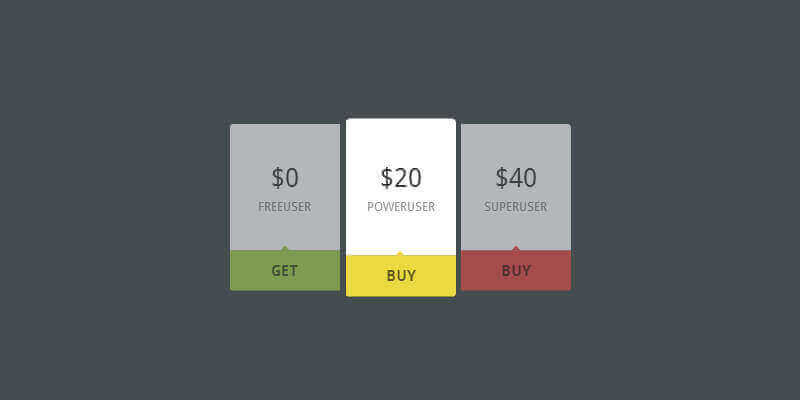Tap the green GET button for Freeuser
The image size is (800, 400).
point(285,271)
